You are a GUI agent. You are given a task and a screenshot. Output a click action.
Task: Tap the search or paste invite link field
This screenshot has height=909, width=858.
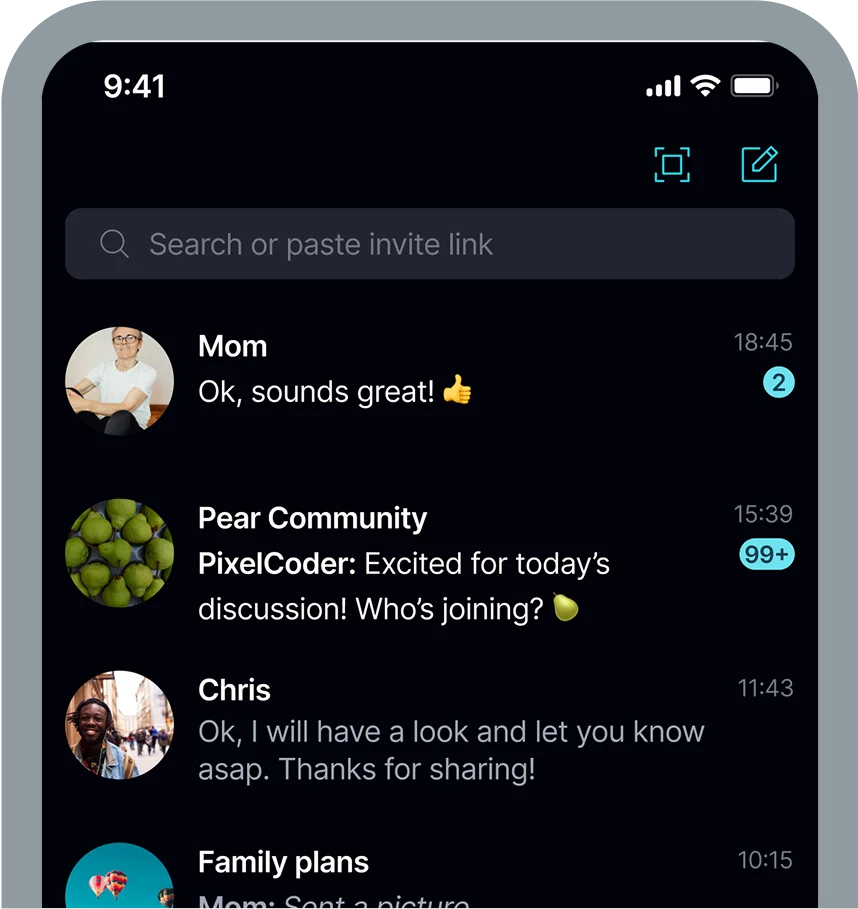tap(430, 244)
